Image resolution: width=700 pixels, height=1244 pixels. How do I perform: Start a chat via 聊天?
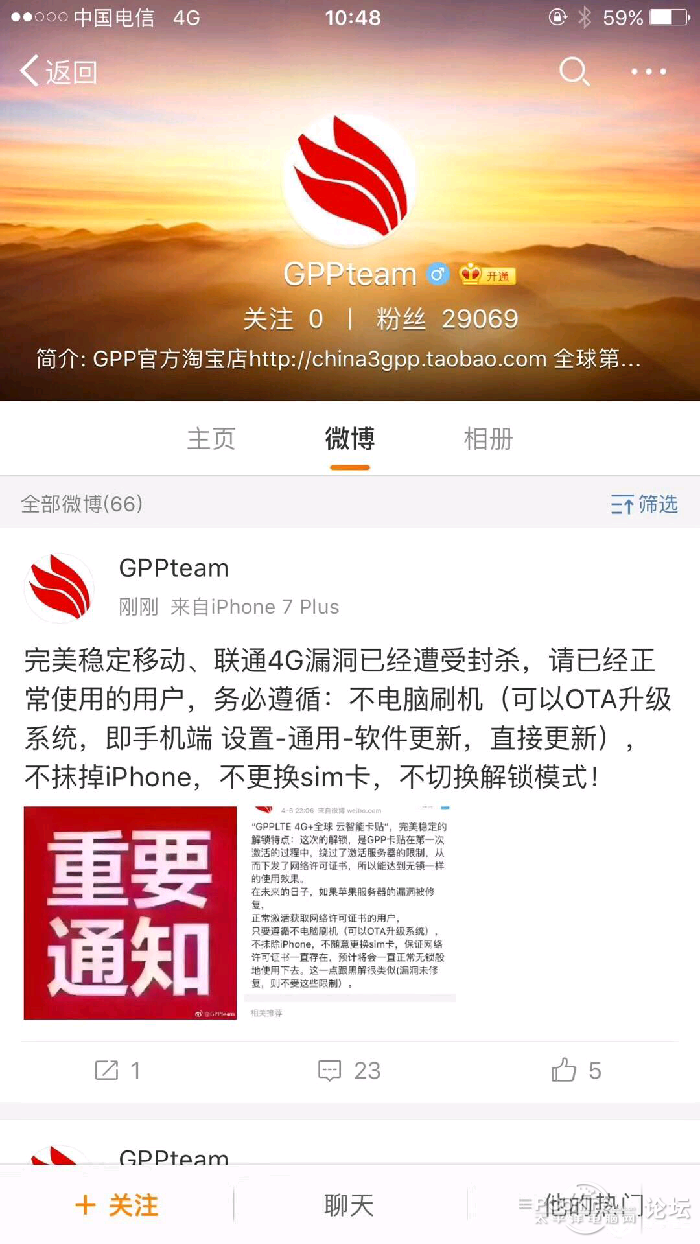tap(349, 1205)
